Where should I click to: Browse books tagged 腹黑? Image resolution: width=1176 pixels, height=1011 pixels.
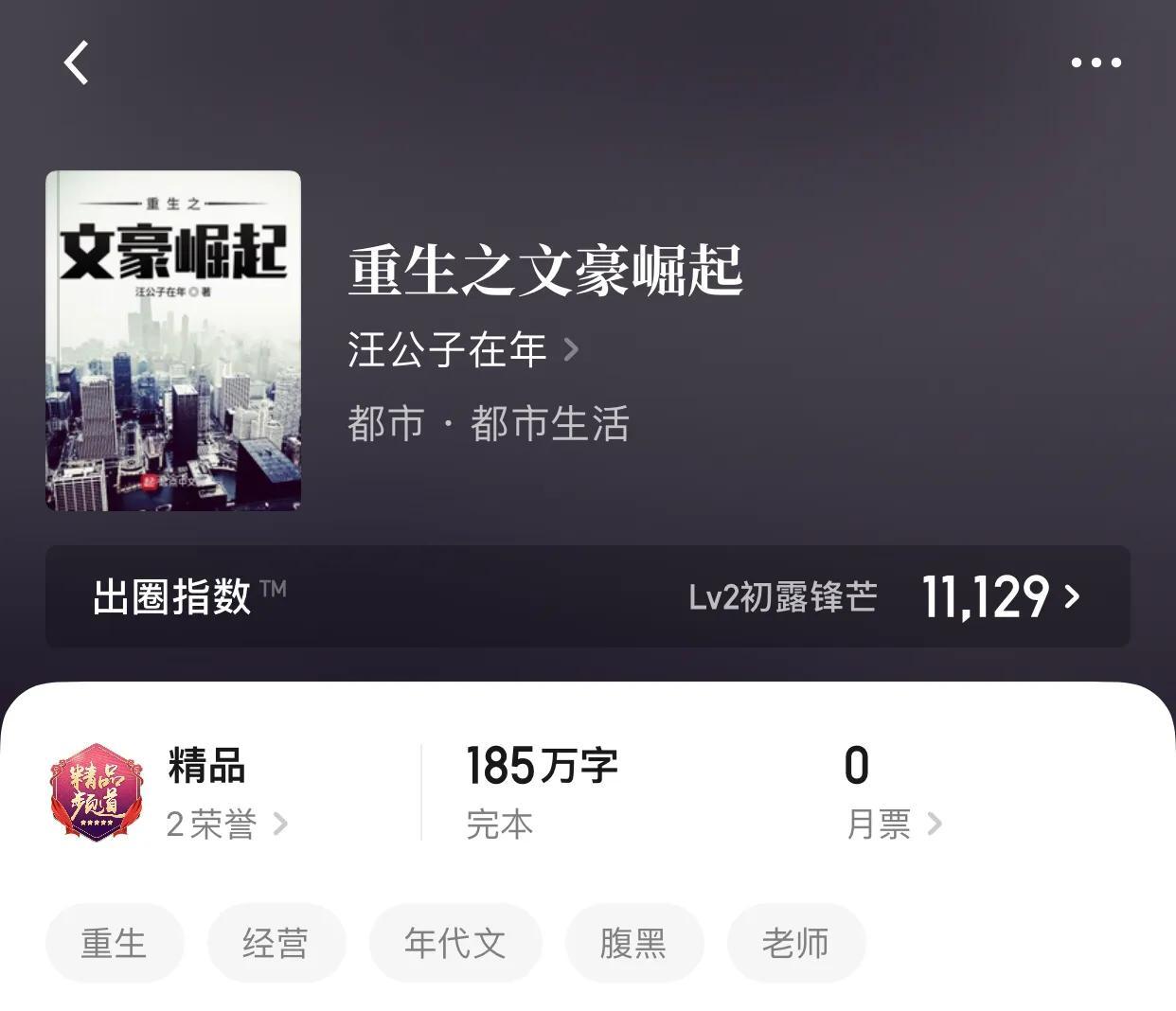point(633,943)
